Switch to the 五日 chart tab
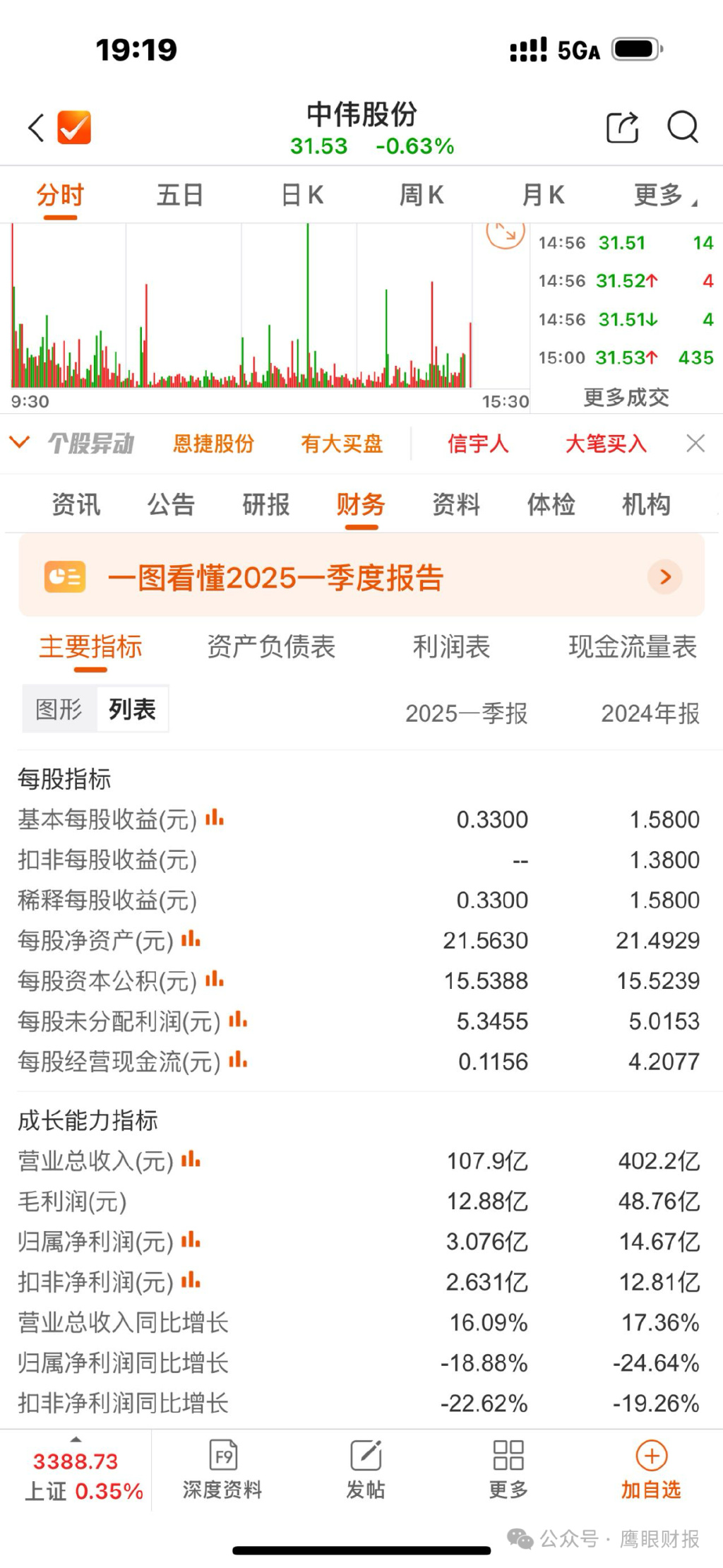723x1568 pixels. tap(179, 195)
